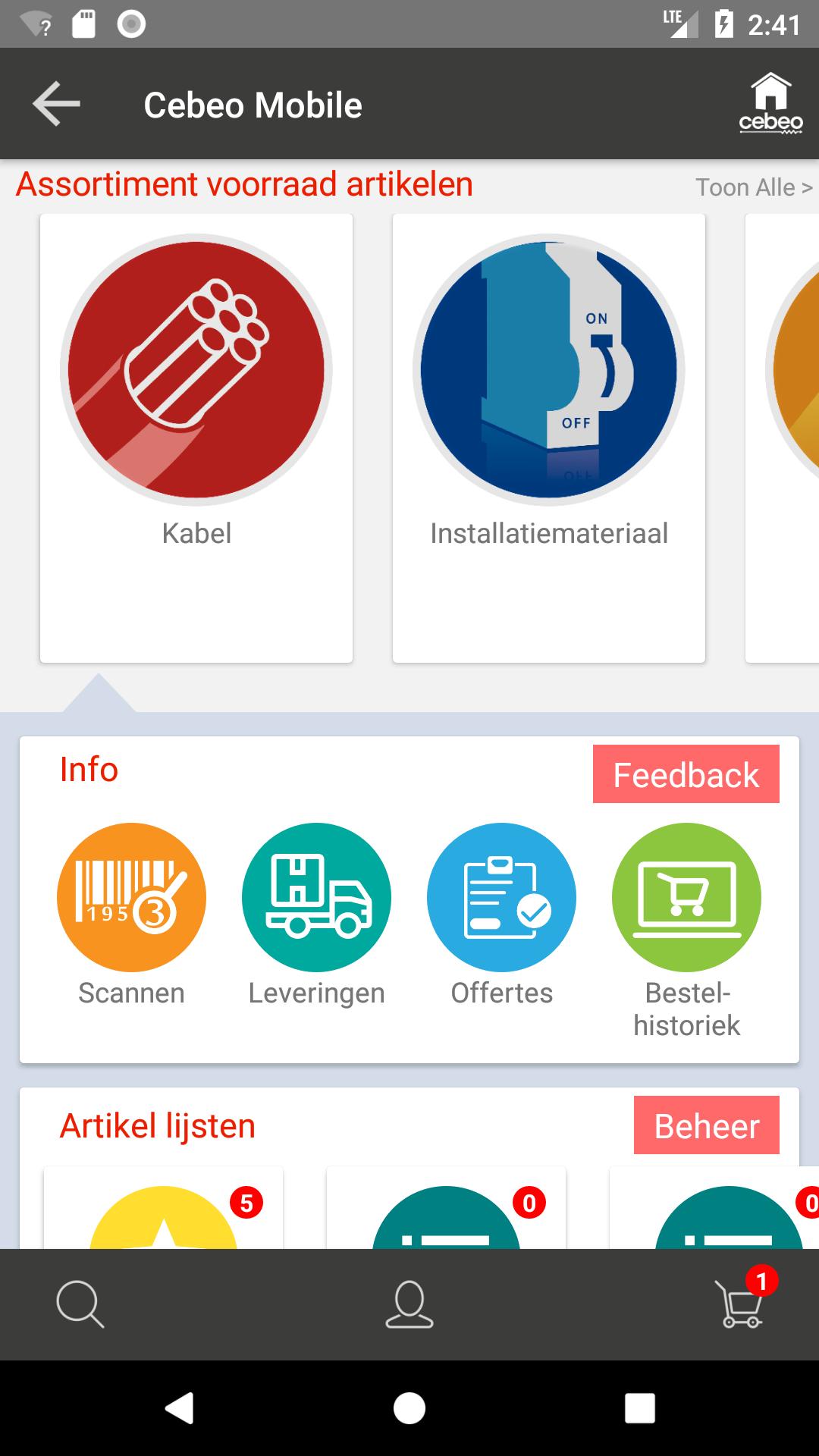Go back using the header arrow
This screenshot has width=819, height=1456.
57,104
